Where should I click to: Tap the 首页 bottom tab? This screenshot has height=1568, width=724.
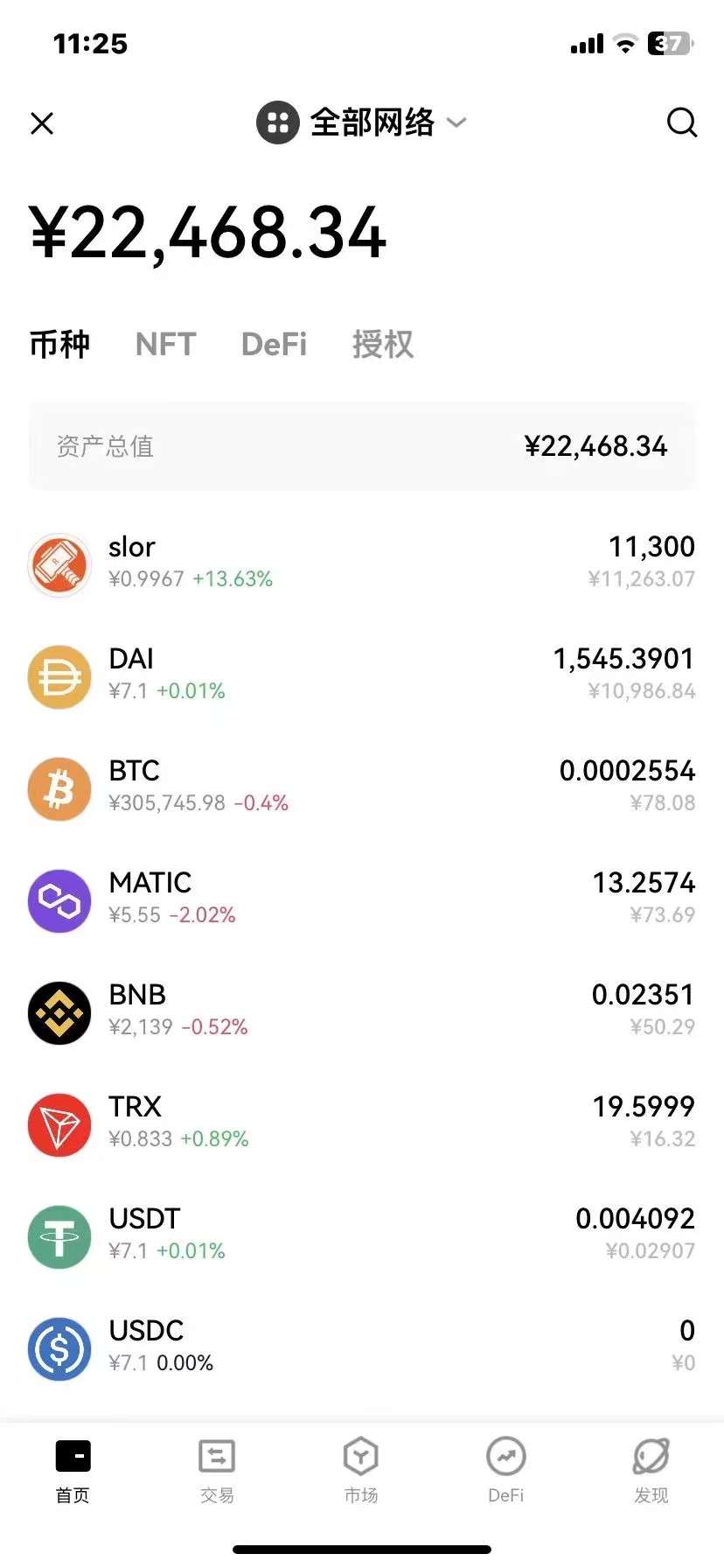click(73, 1471)
